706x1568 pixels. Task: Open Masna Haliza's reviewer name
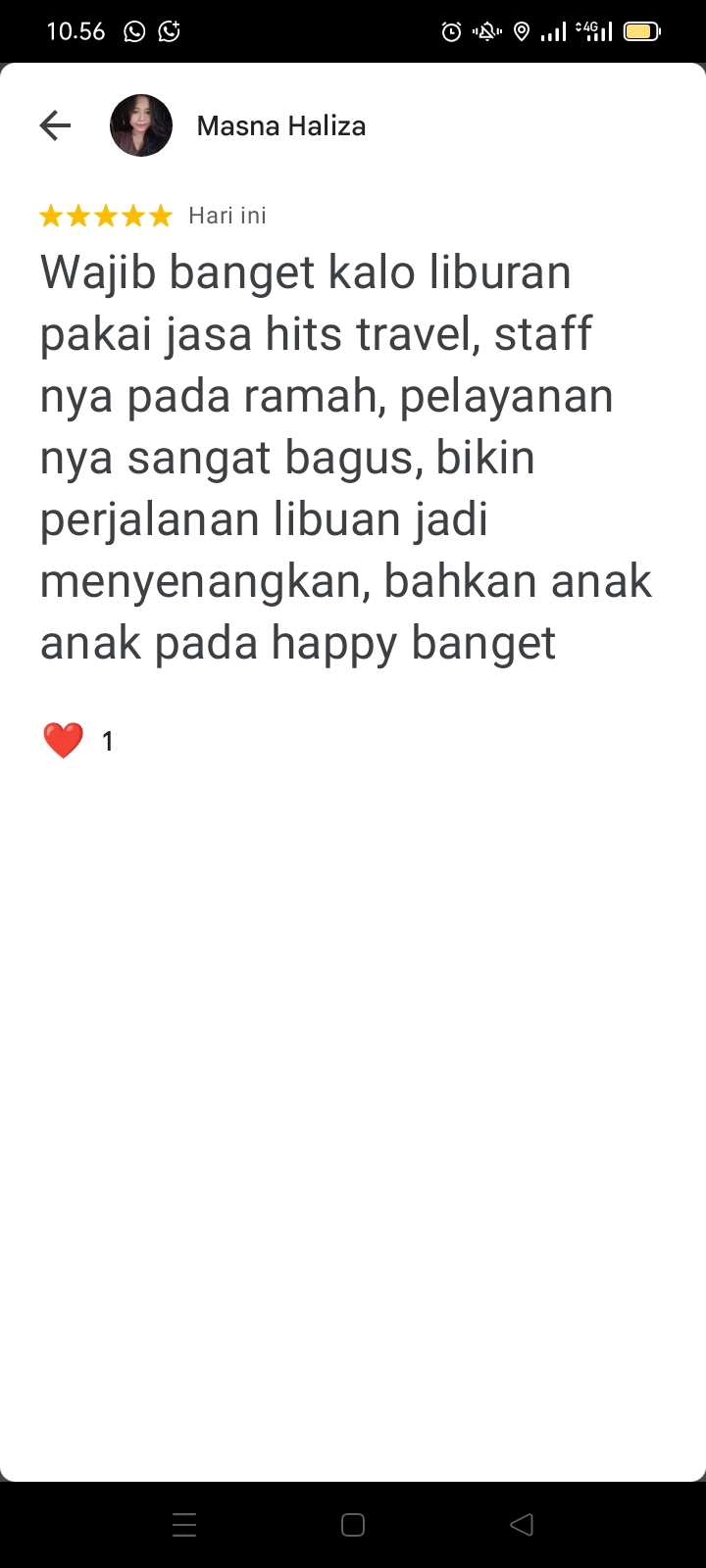click(281, 125)
